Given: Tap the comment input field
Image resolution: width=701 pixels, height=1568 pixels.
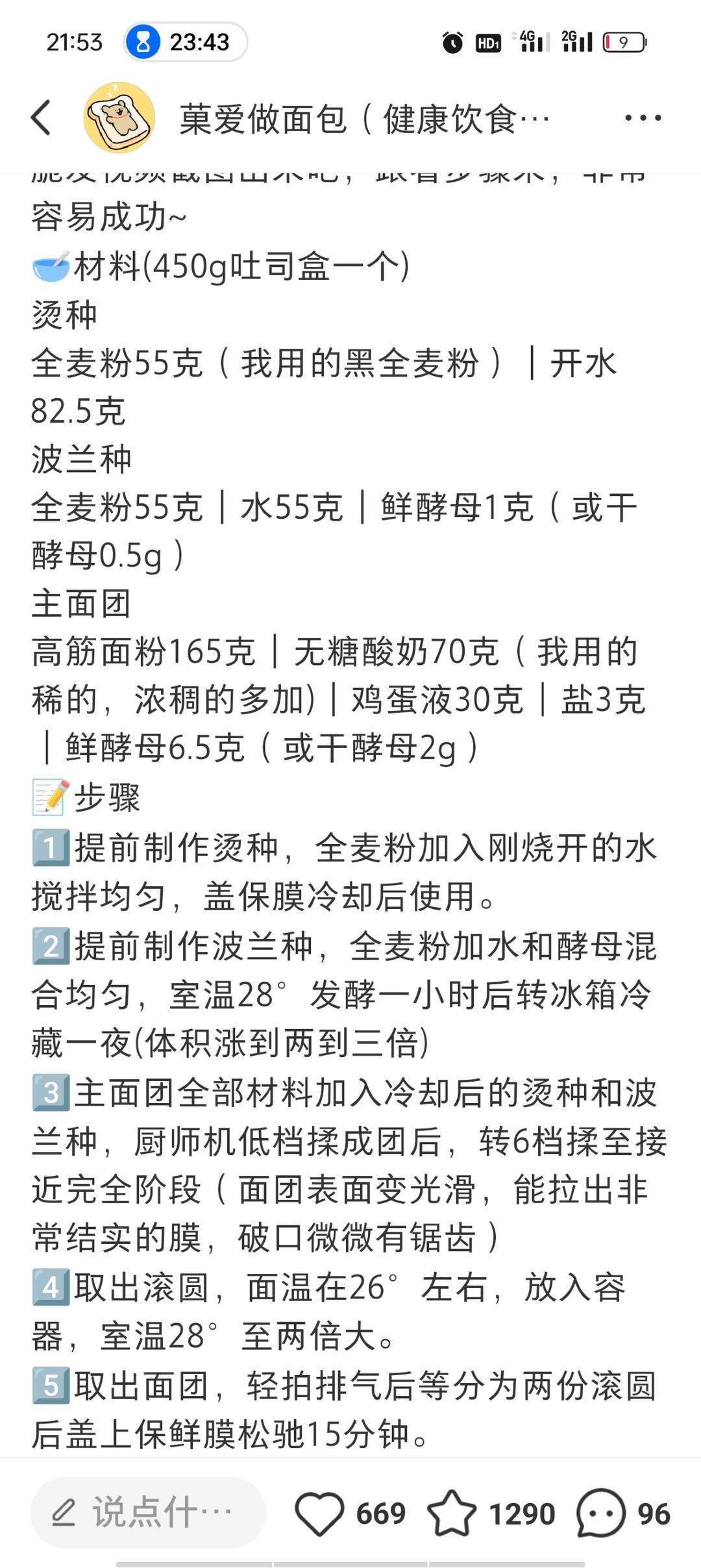Looking at the screenshot, I should 148,1513.
